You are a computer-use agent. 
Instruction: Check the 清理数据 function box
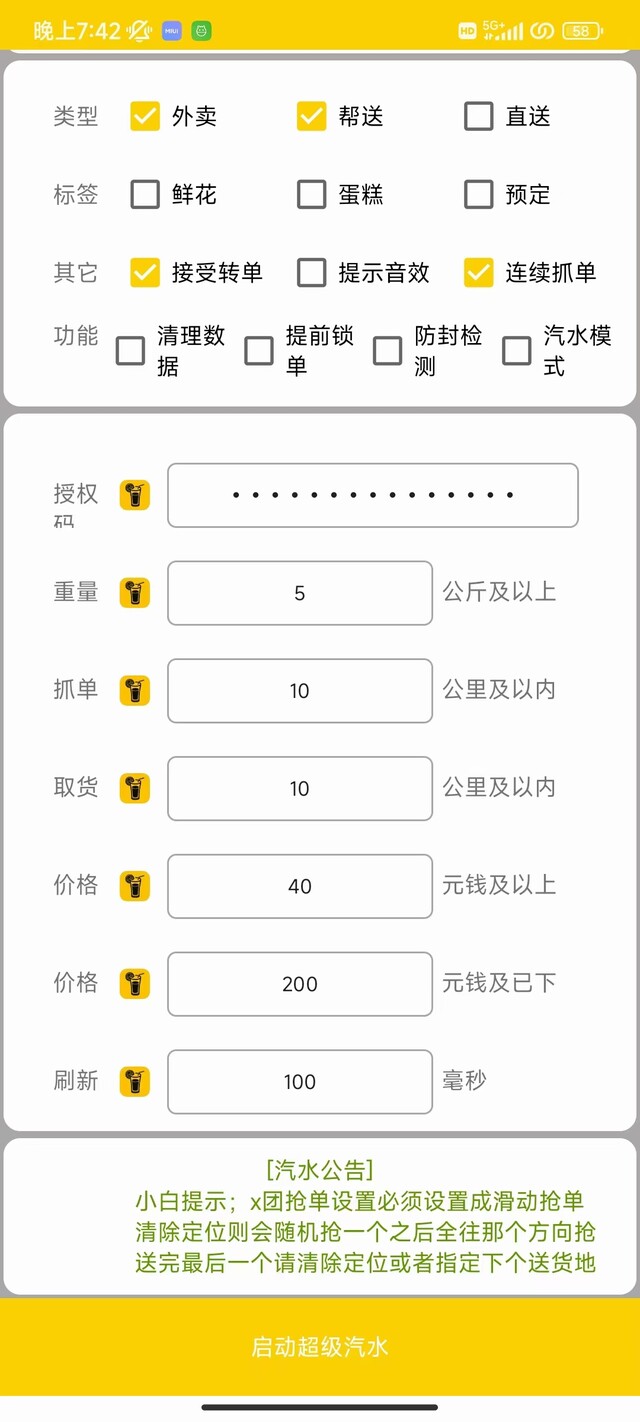(x=131, y=351)
